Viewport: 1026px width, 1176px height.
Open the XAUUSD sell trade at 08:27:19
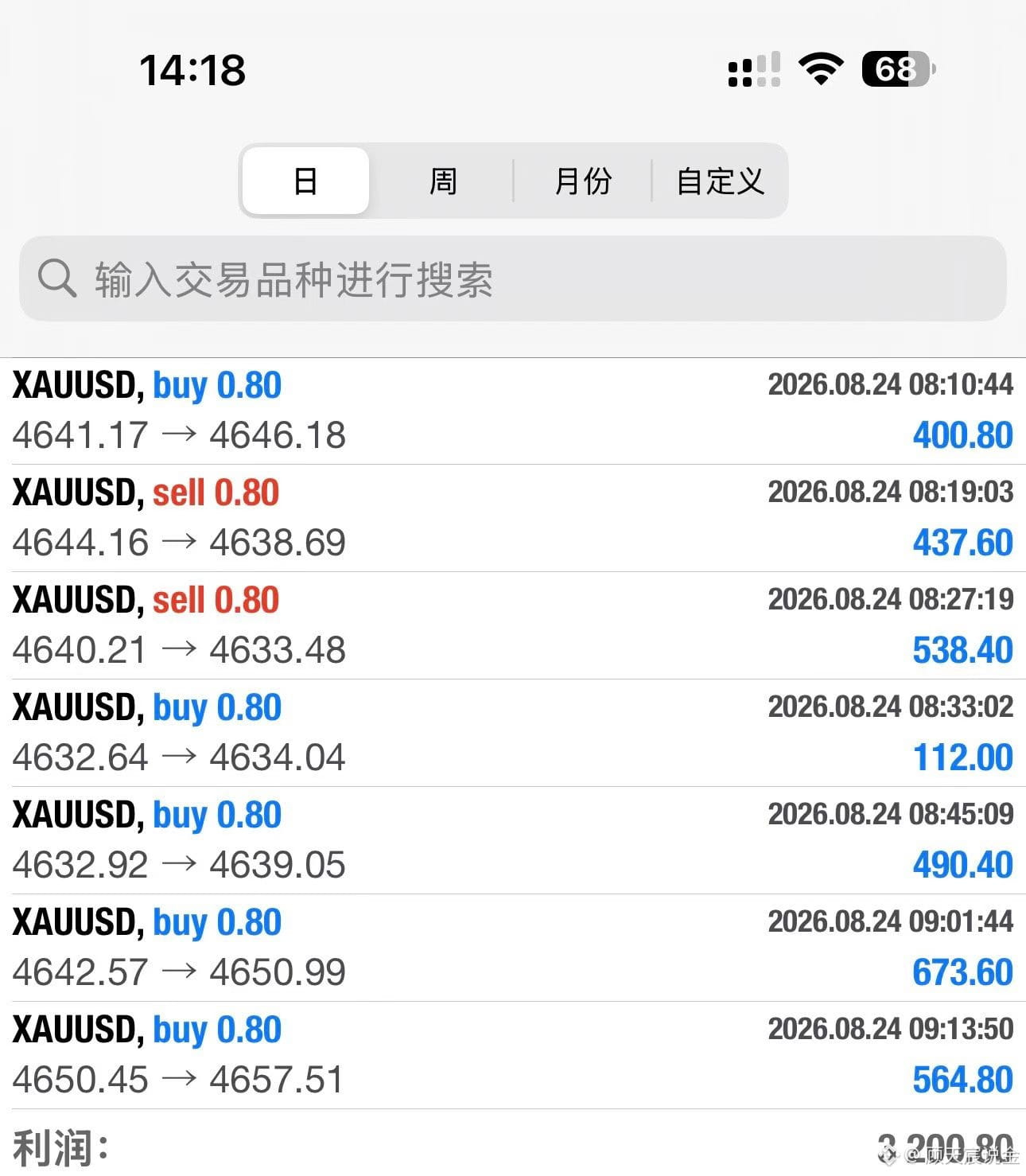pos(513,625)
